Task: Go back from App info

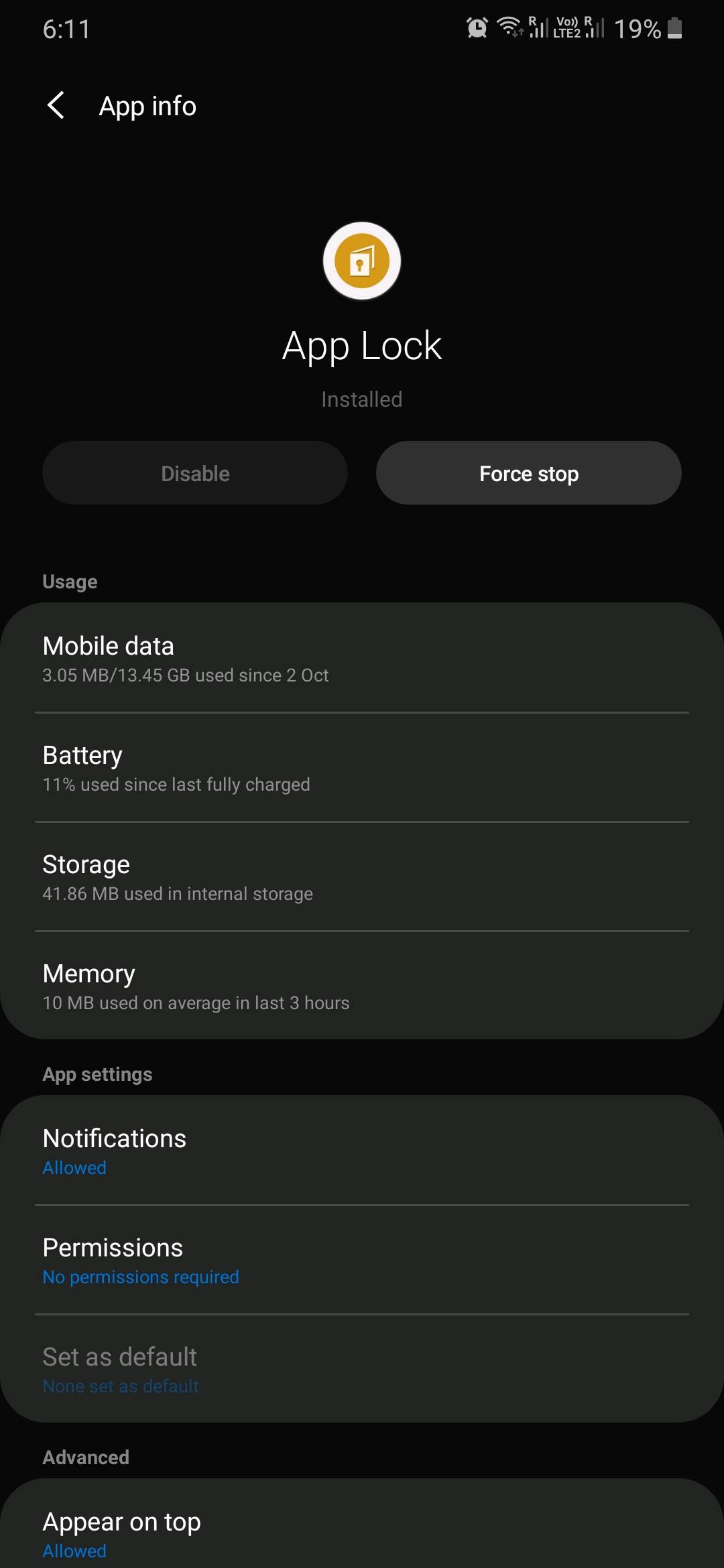Action: pos(56,106)
